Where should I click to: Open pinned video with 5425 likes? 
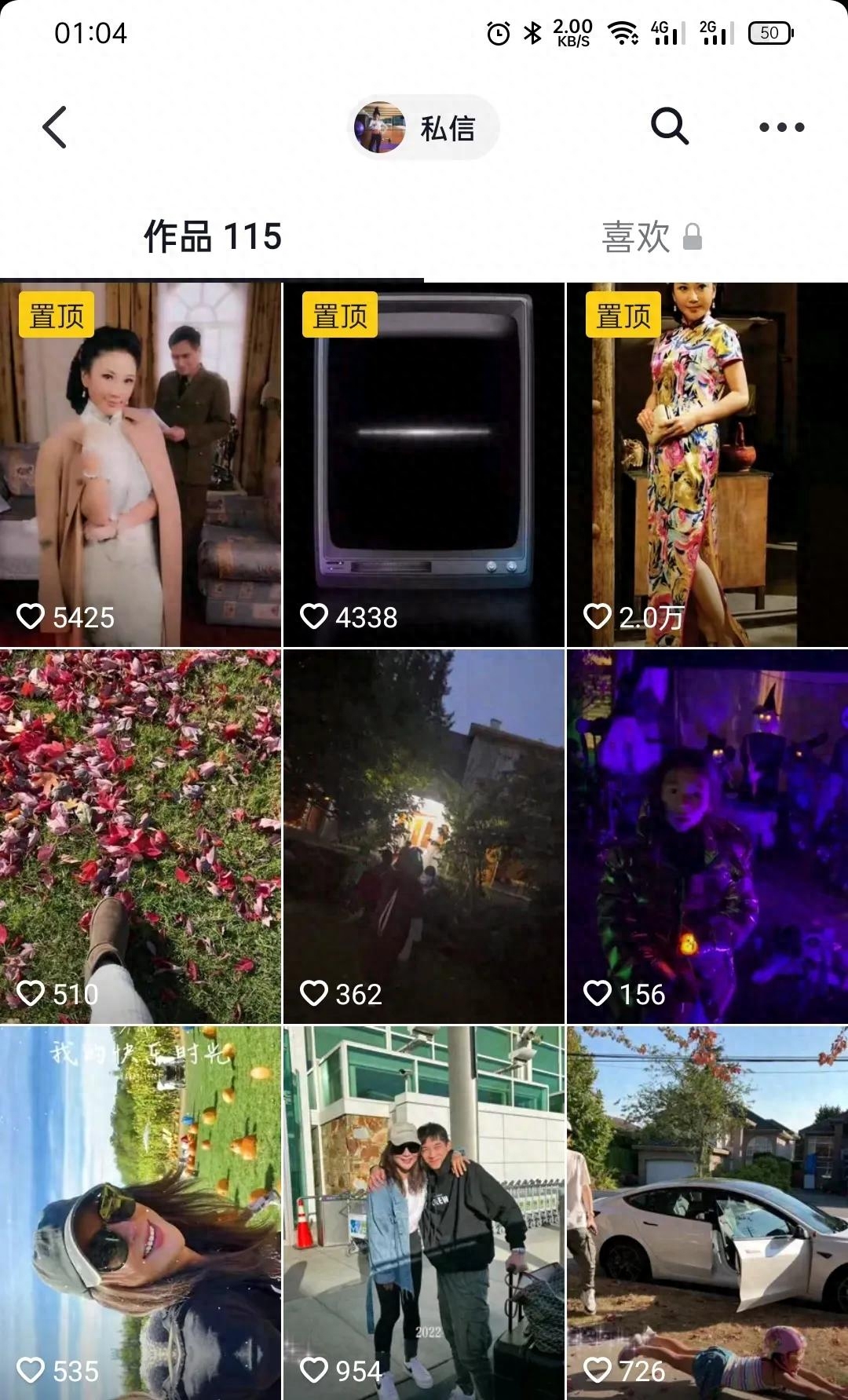point(141,465)
